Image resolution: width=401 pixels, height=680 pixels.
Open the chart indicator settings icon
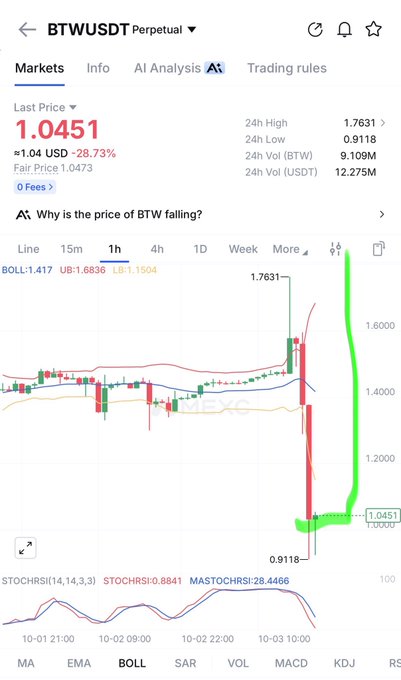[336, 249]
